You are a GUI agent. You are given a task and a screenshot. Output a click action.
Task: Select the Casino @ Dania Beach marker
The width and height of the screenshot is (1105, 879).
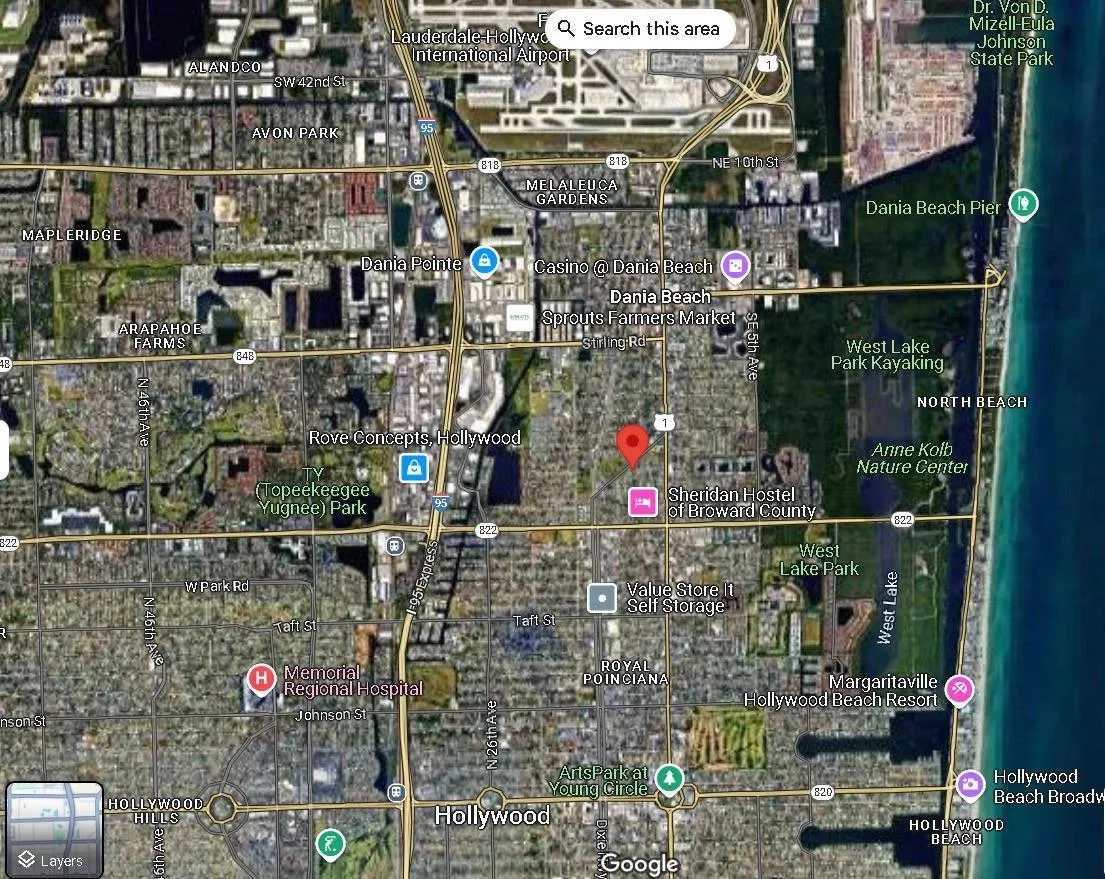tap(735, 267)
